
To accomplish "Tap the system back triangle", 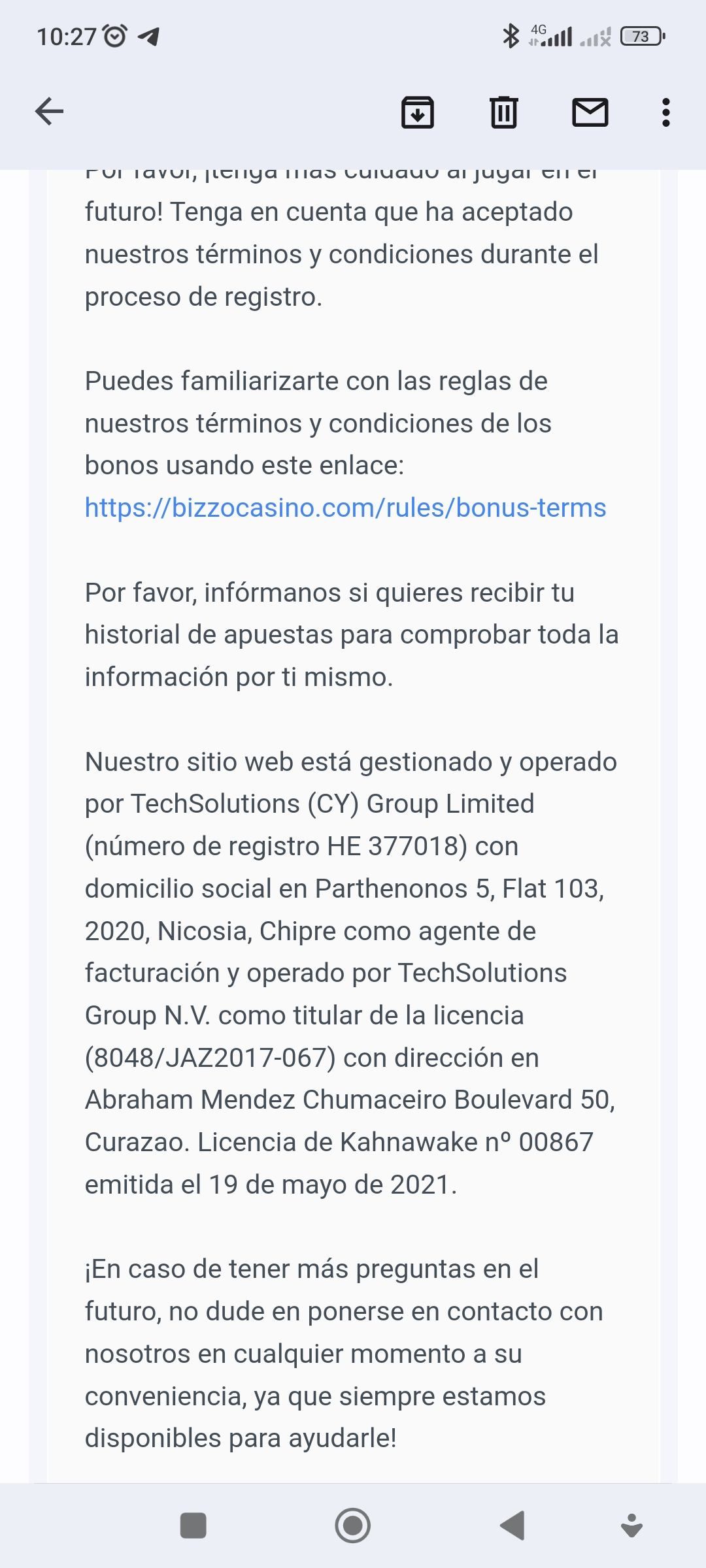I will [x=513, y=1526].
